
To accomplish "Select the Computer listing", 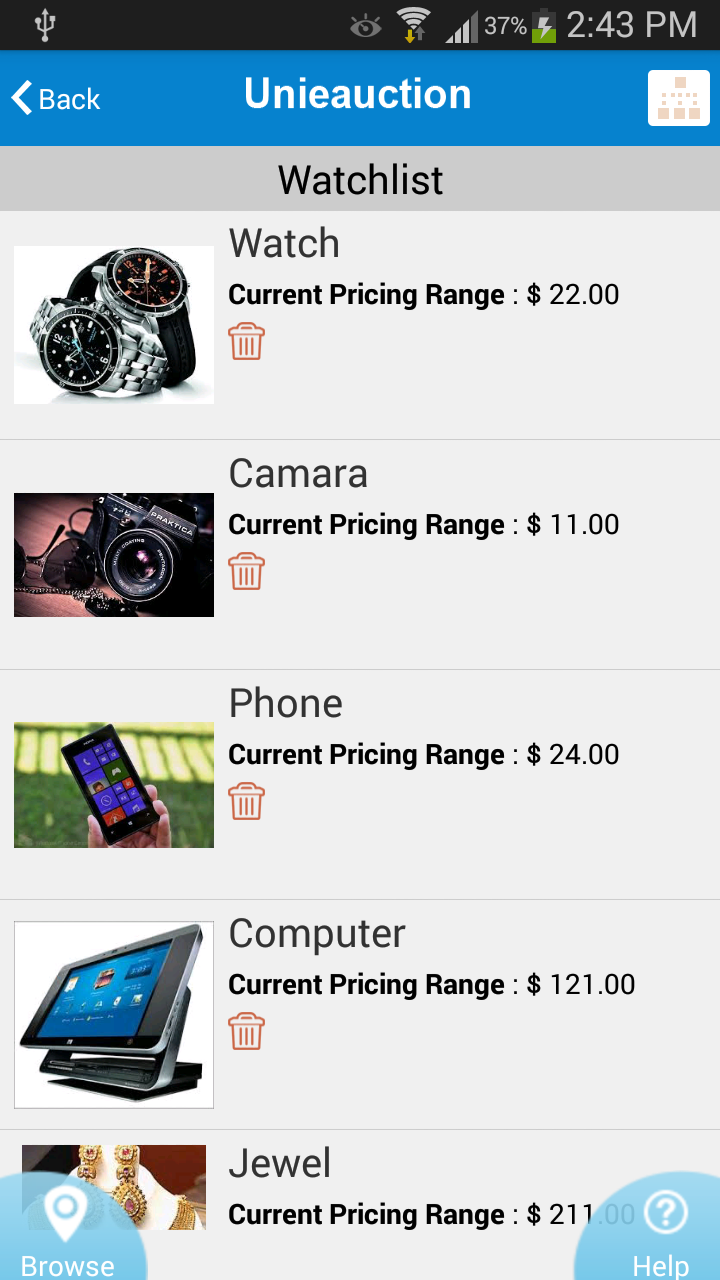I will (317, 934).
